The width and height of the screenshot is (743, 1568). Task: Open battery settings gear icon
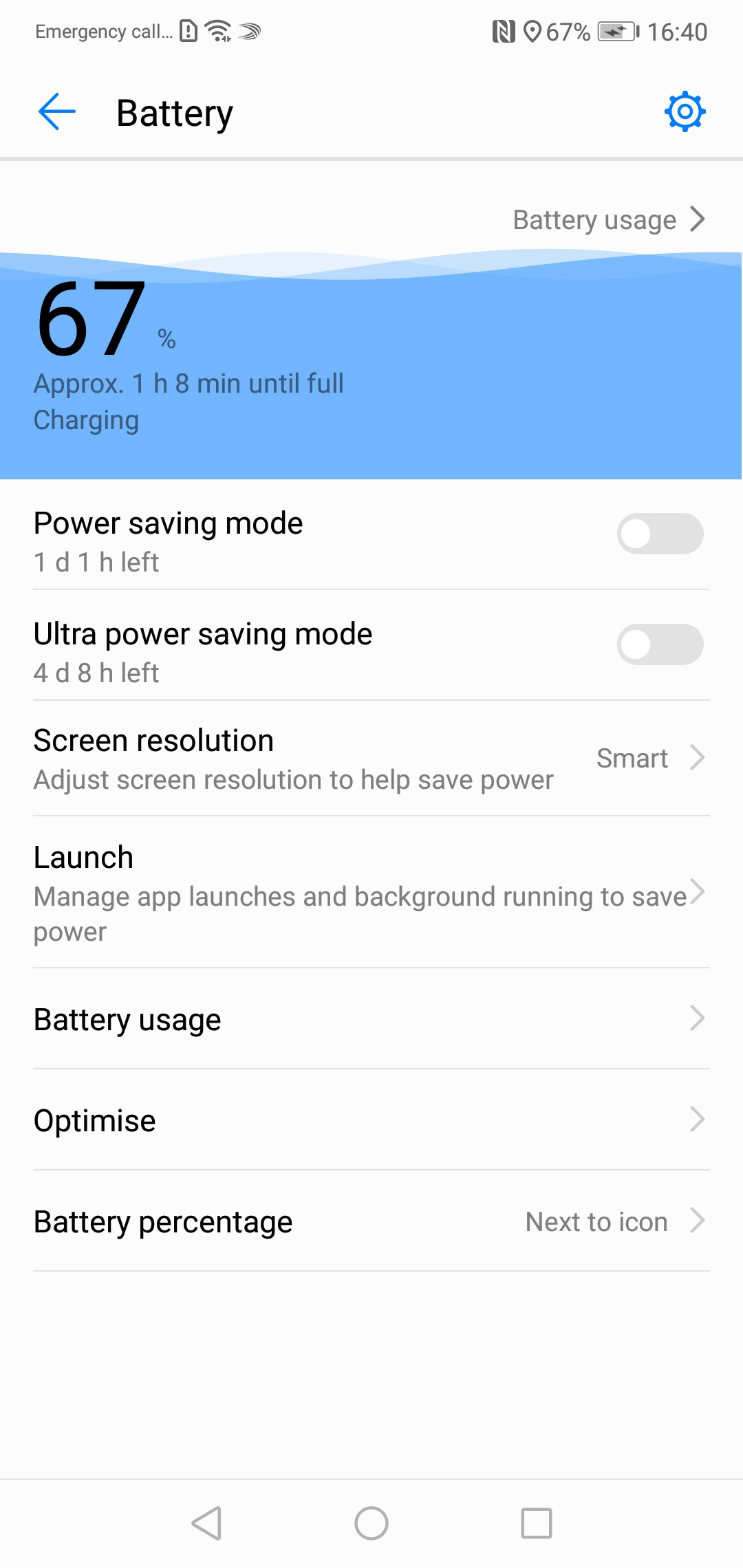(685, 111)
